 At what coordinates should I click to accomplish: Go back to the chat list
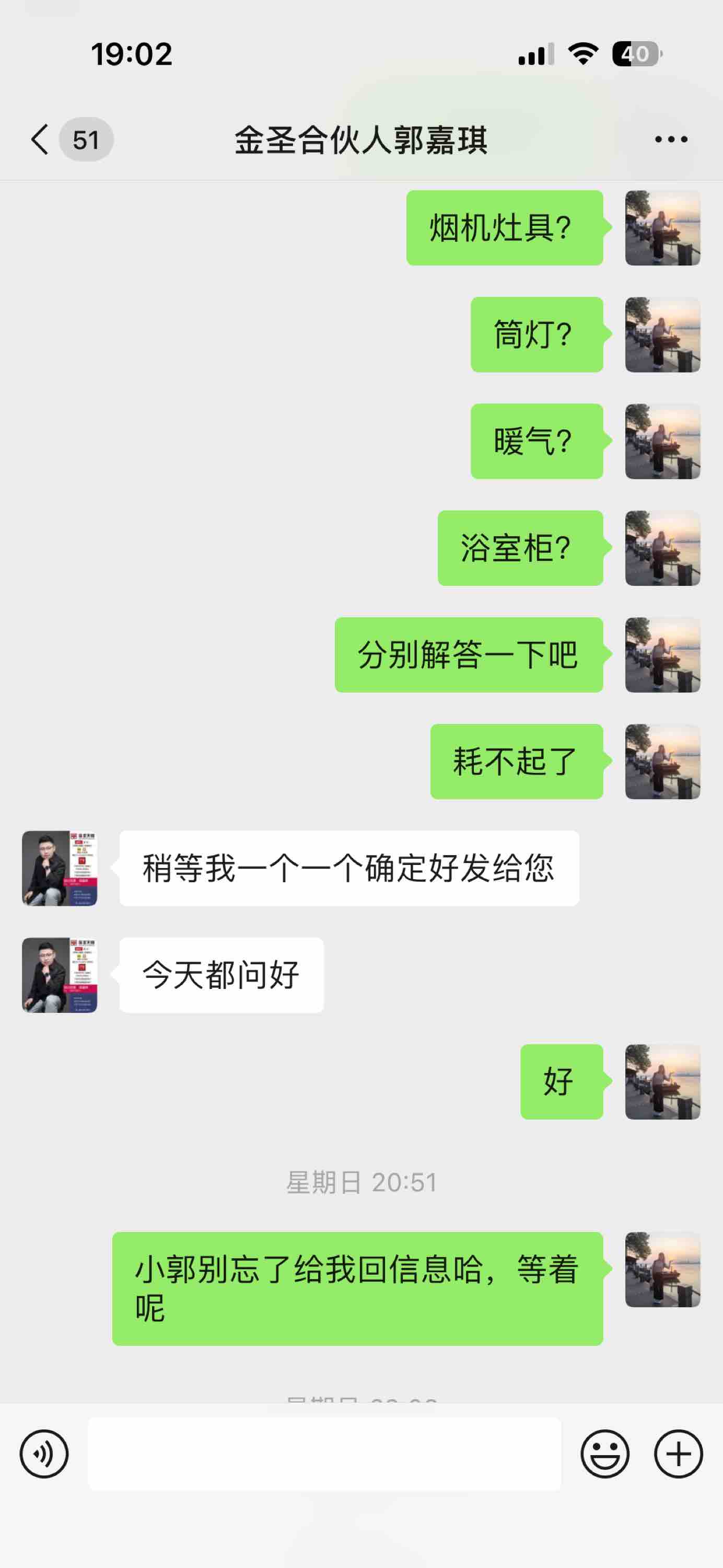coord(41,140)
